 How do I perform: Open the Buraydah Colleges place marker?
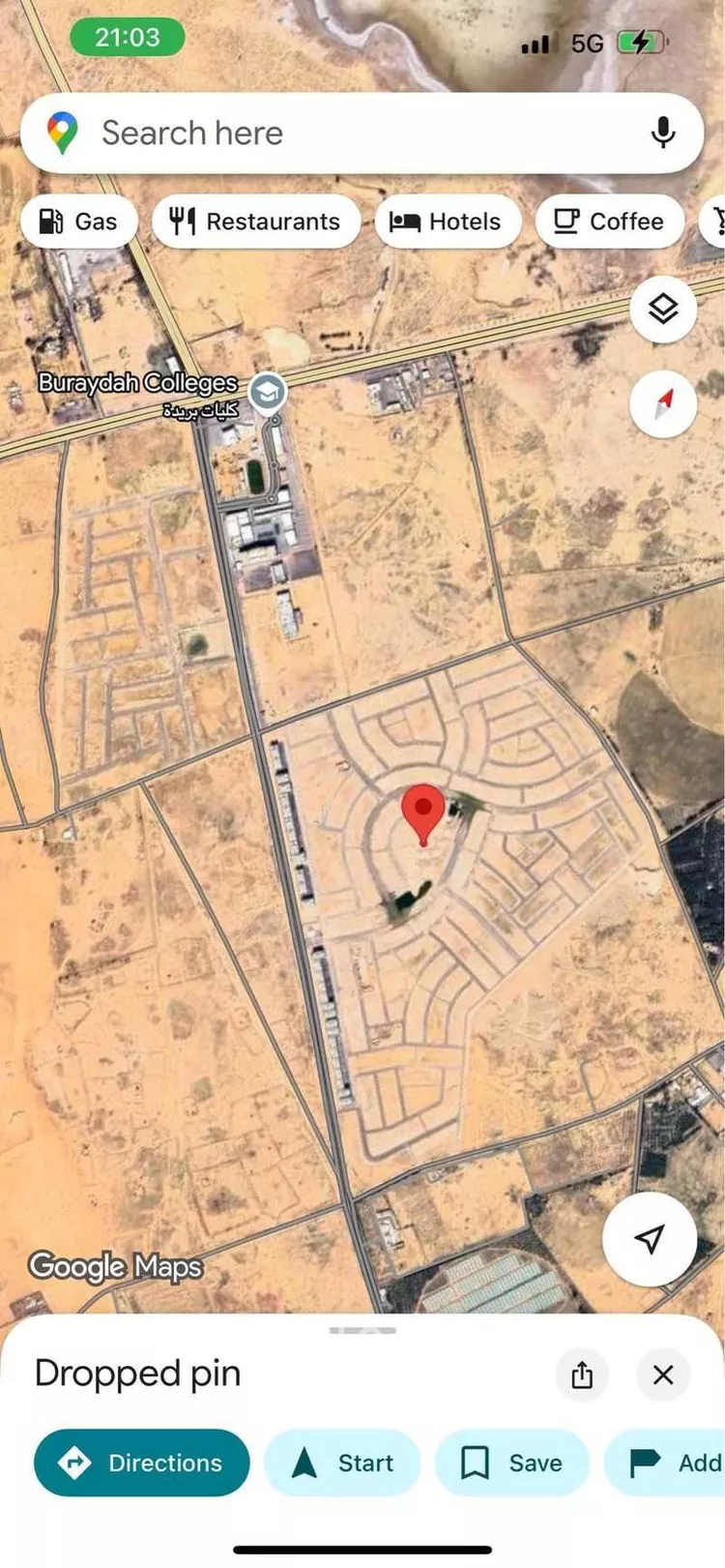pos(268,392)
